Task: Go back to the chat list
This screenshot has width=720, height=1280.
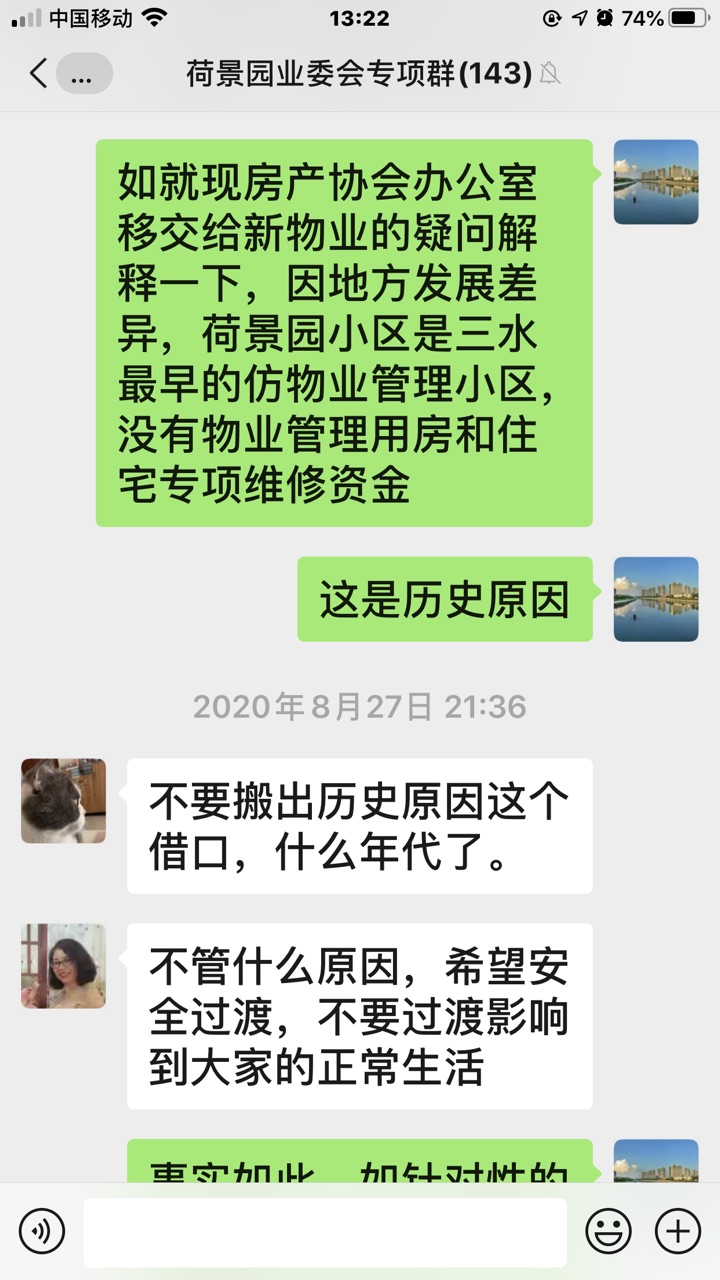Action: point(40,73)
